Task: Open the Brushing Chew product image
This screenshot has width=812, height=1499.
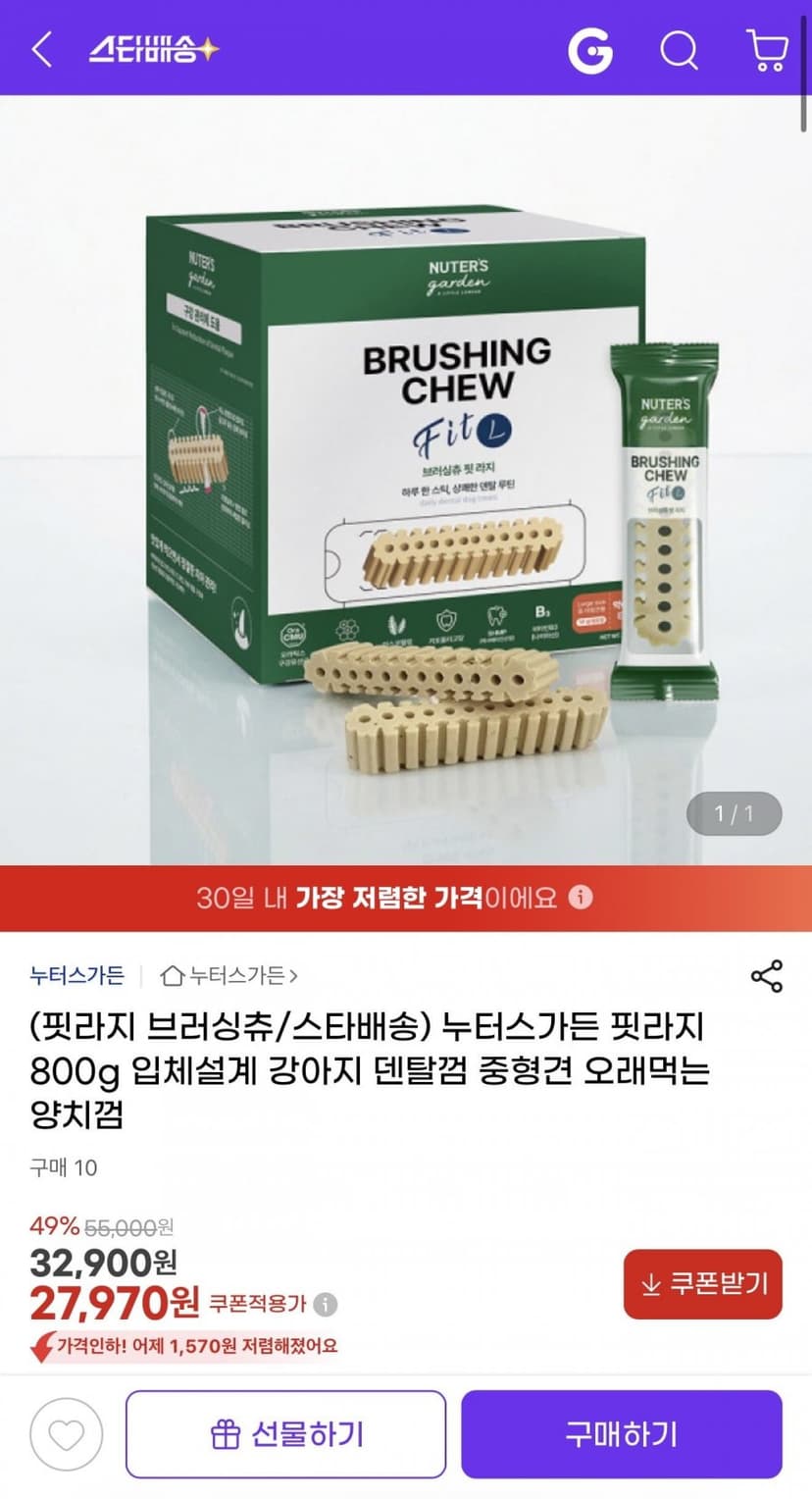Action: [406, 480]
